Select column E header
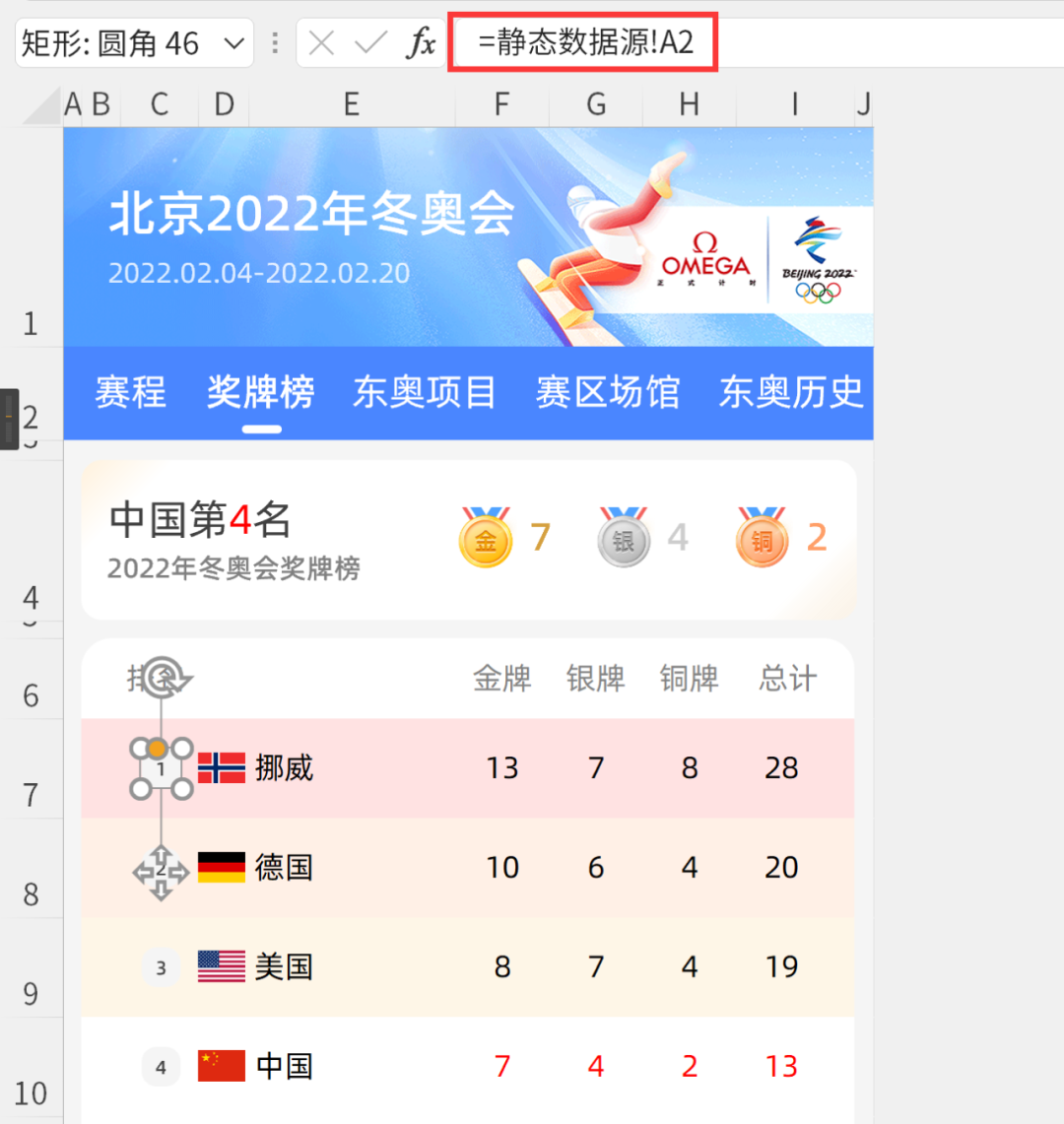The height and width of the screenshot is (1124, 1064). point(351,104)
